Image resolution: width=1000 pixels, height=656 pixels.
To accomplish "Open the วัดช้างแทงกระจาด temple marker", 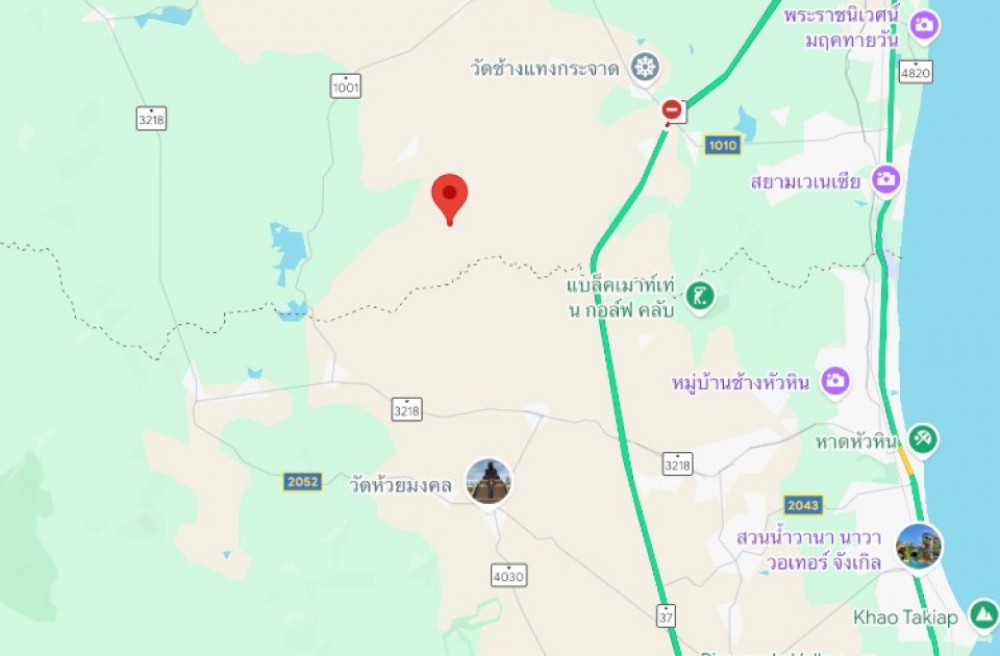I will pos(647,68).
